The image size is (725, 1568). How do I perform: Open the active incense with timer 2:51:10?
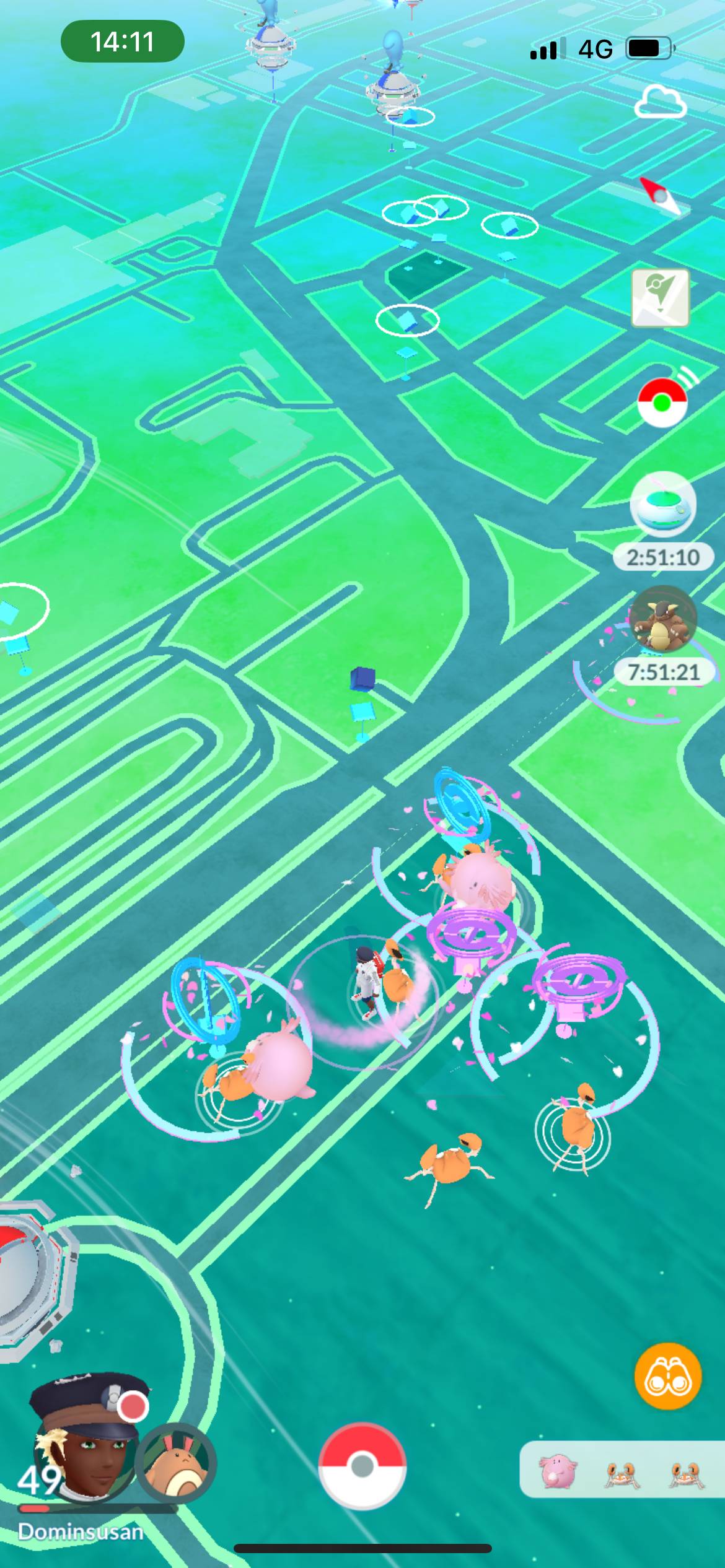pos(663,520)
